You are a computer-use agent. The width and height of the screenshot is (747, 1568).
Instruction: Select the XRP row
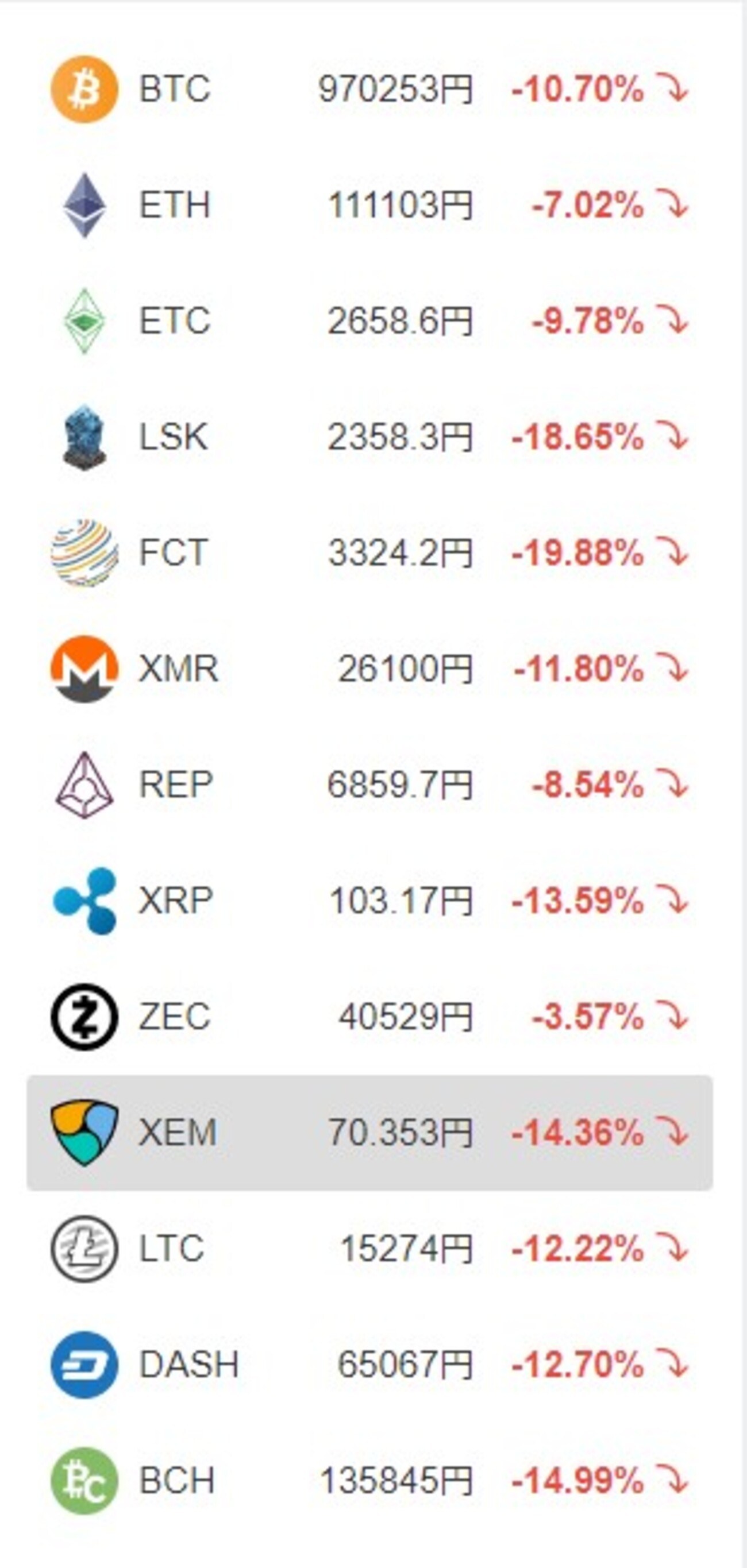369,901
